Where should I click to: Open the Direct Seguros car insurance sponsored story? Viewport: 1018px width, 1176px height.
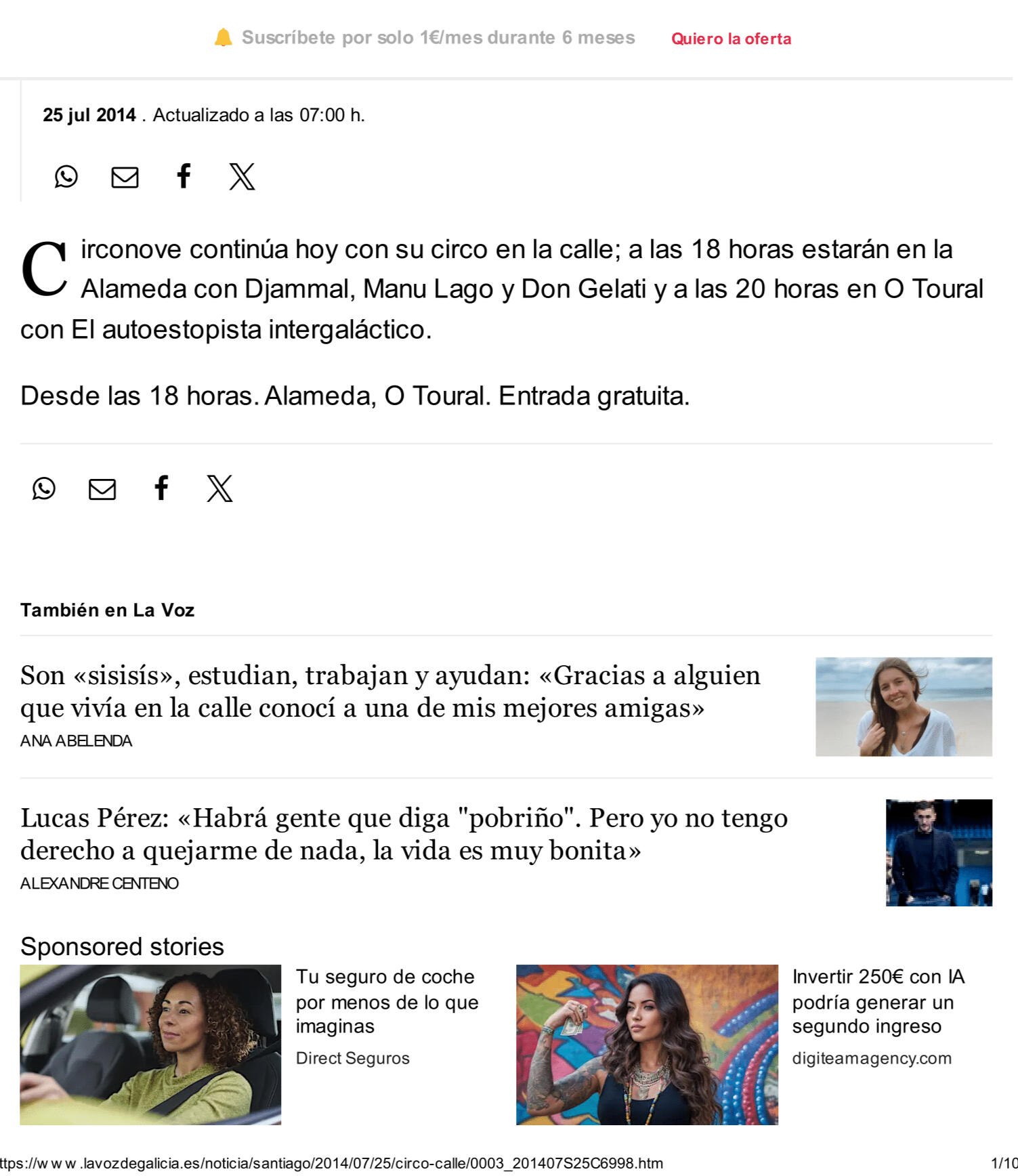pos(387,1001)
